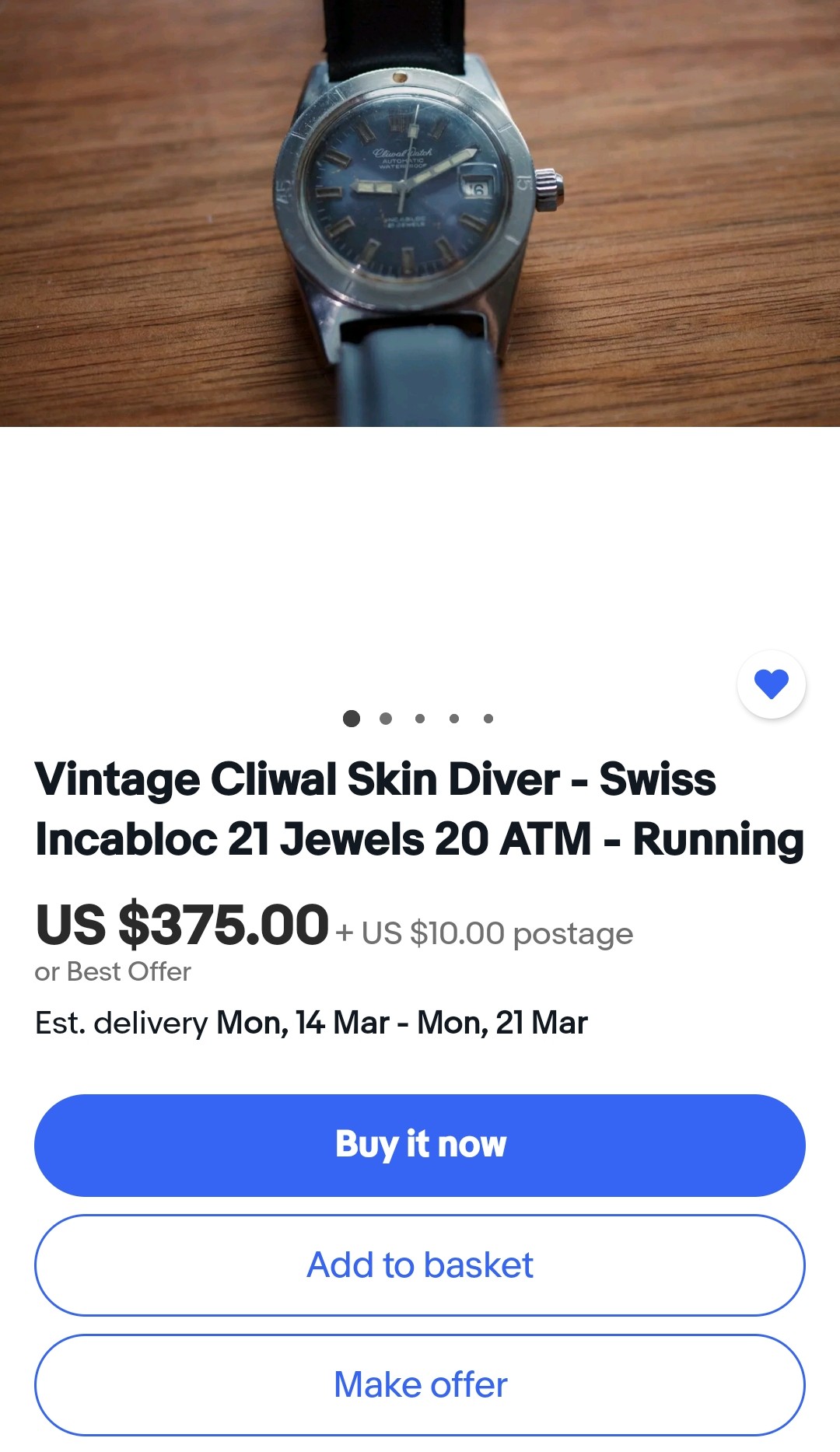Jump to the second photo dot
840x1452 pixels.
point(386,719)
